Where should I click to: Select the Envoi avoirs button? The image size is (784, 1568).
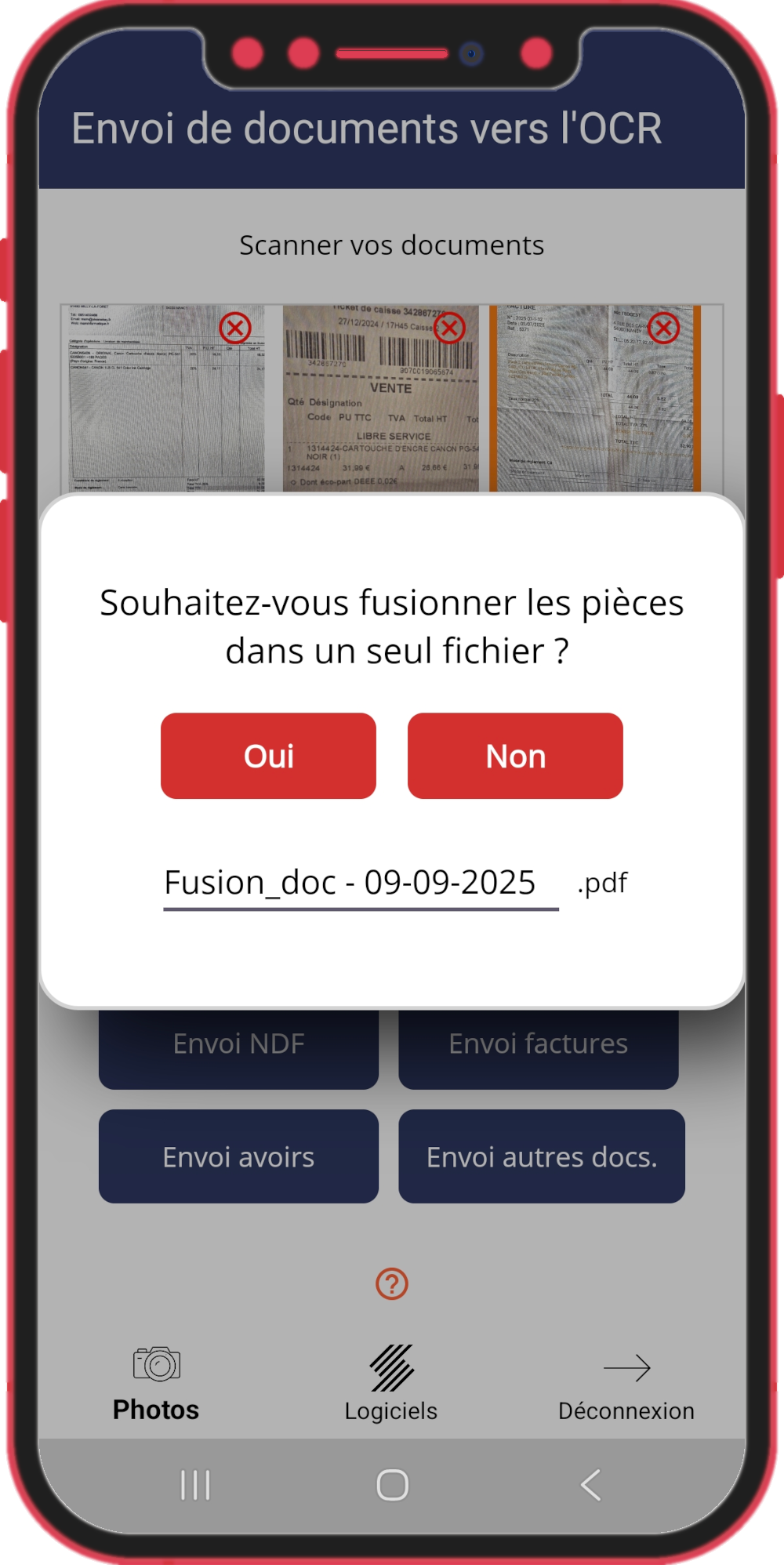[x=238, y=1156]
